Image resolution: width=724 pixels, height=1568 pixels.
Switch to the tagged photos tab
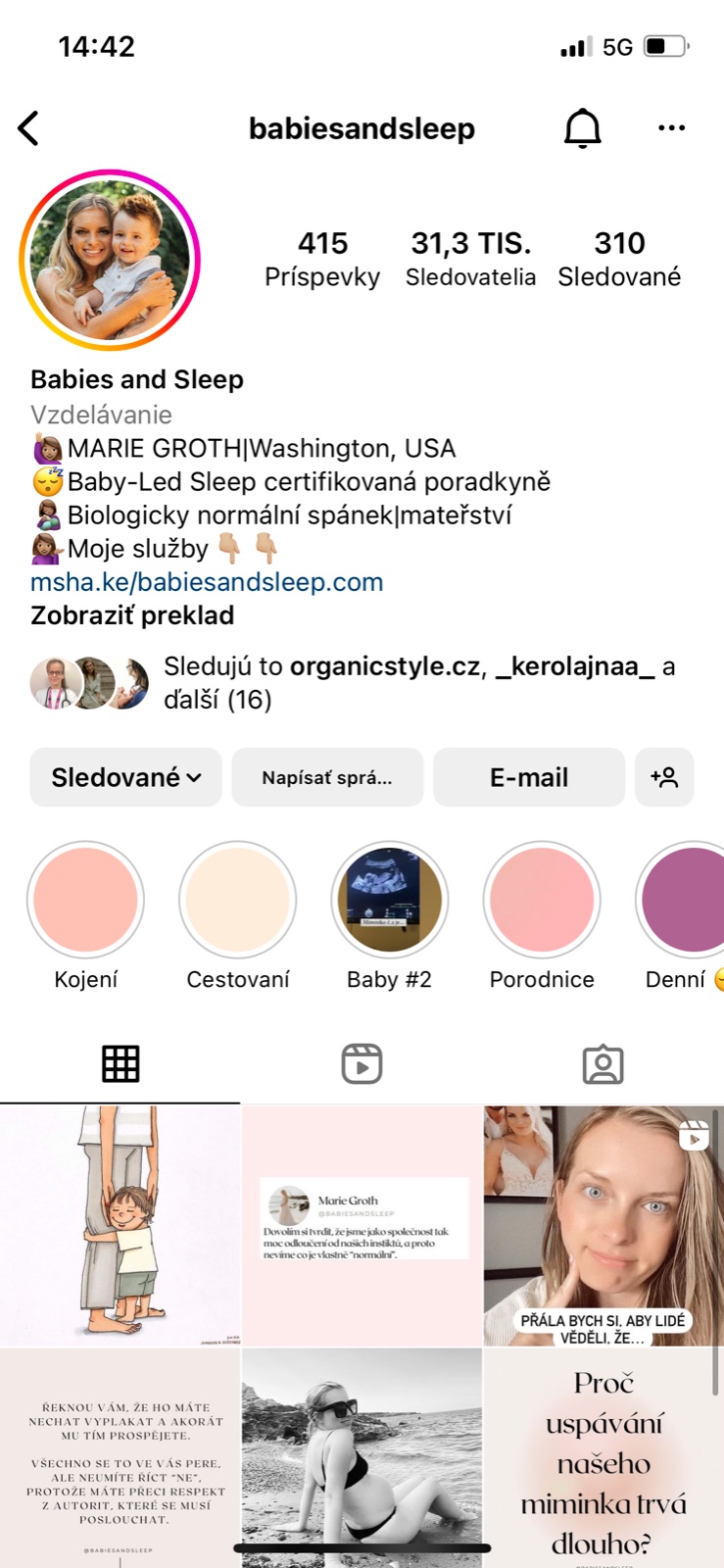[x=603, y=1064]
